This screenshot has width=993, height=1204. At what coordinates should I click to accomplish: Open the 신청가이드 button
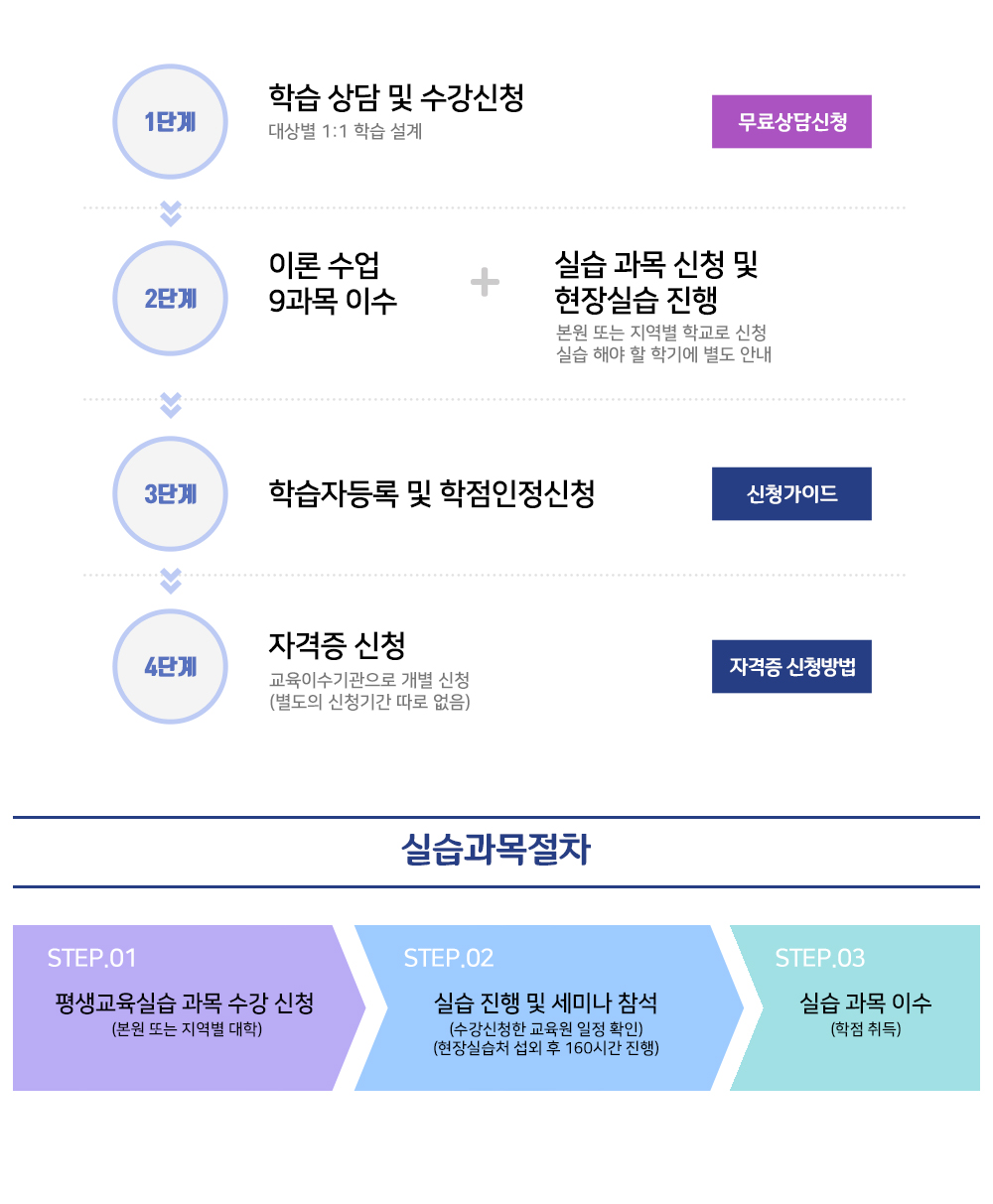click(x=791, y=494)
